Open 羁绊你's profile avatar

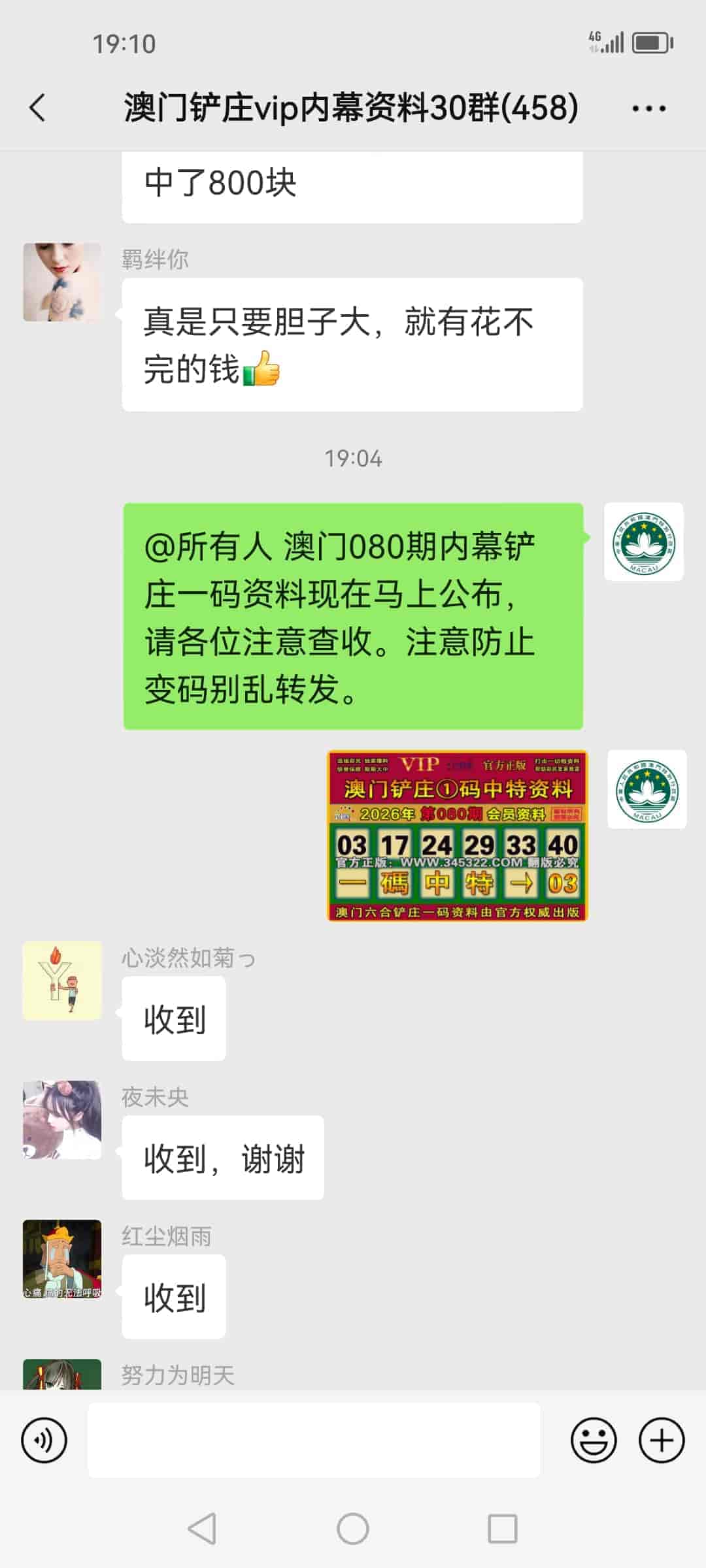[61, 282]
